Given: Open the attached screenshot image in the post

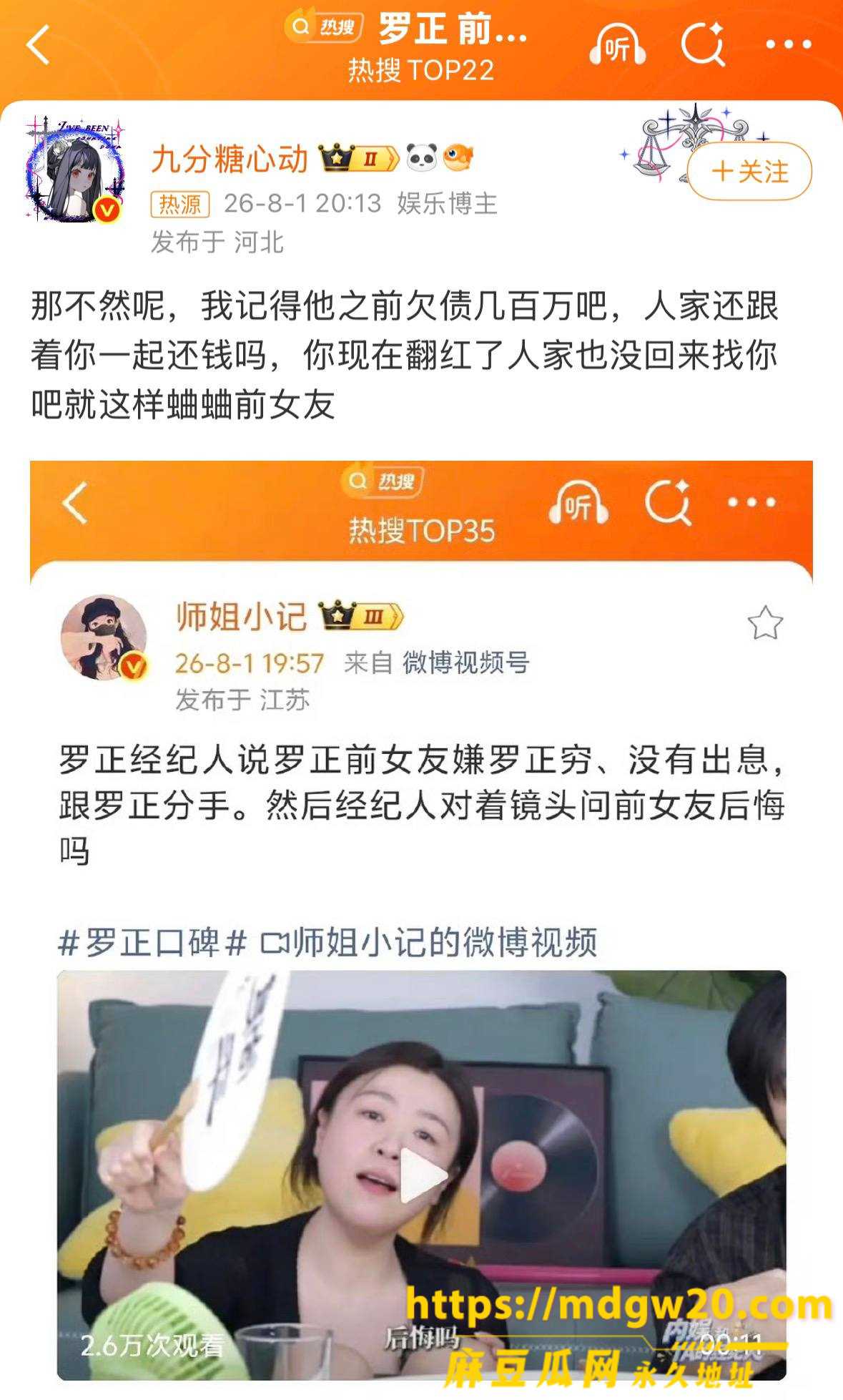Looking at the screenshot, I should coord(421,921).
